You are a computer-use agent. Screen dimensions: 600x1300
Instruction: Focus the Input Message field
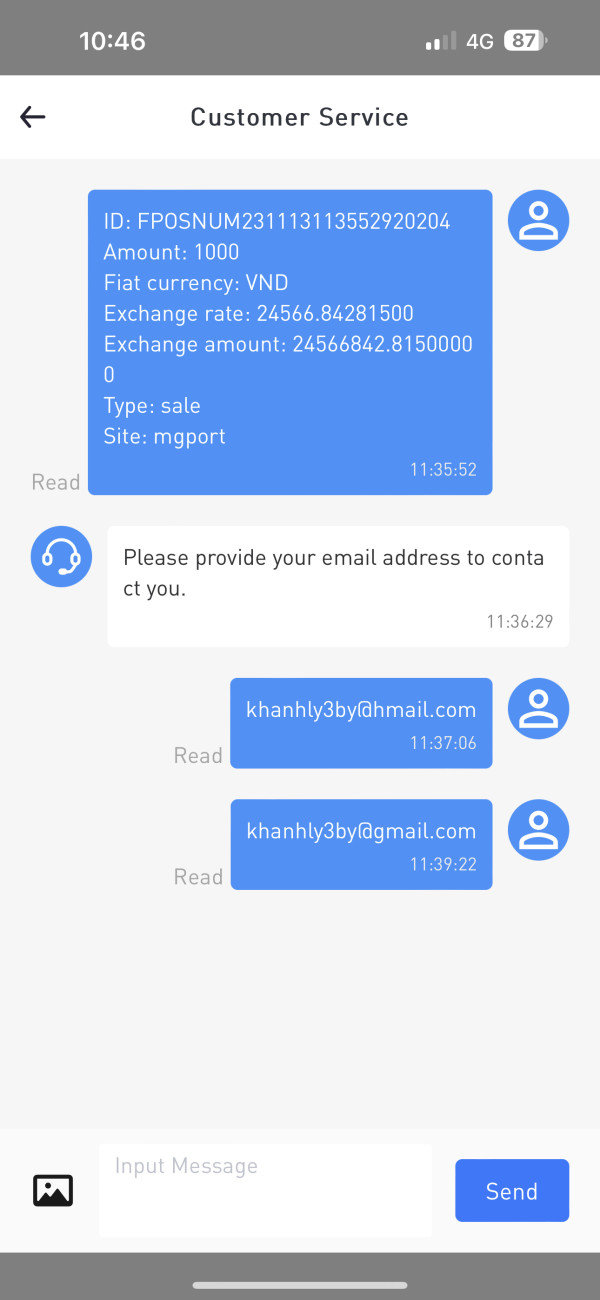click(x=265, y=1190)
